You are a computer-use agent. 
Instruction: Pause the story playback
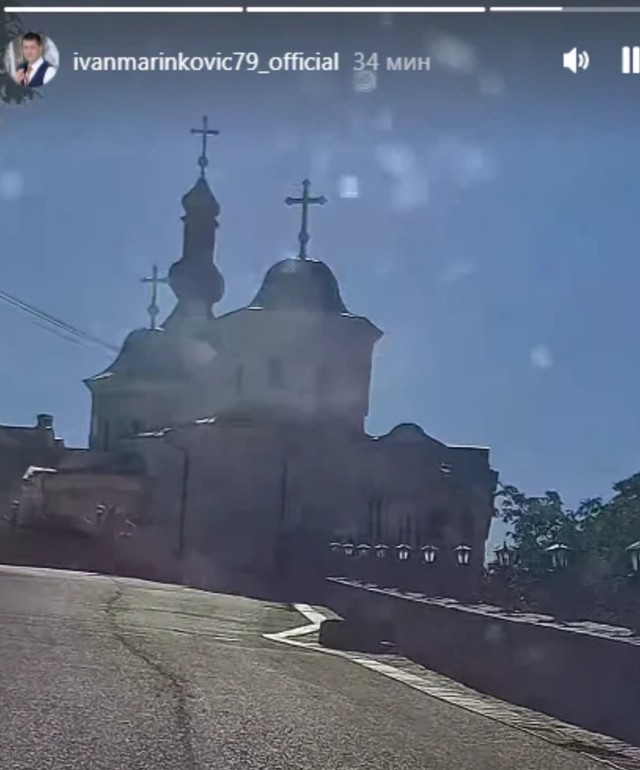click(629, 60)
